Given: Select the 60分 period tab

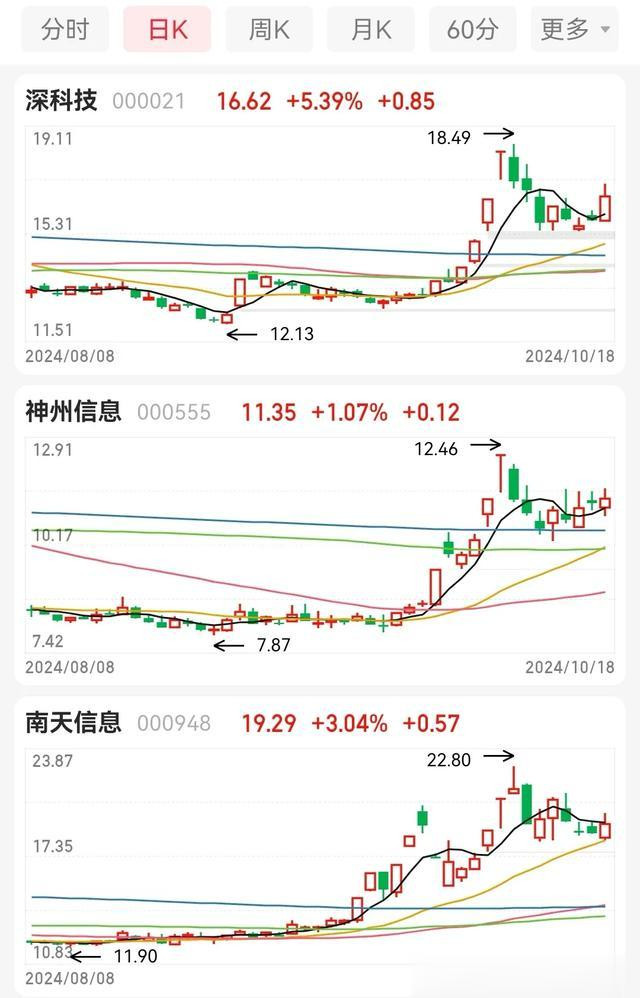Looking at the screenshot, I should point(472,29).
